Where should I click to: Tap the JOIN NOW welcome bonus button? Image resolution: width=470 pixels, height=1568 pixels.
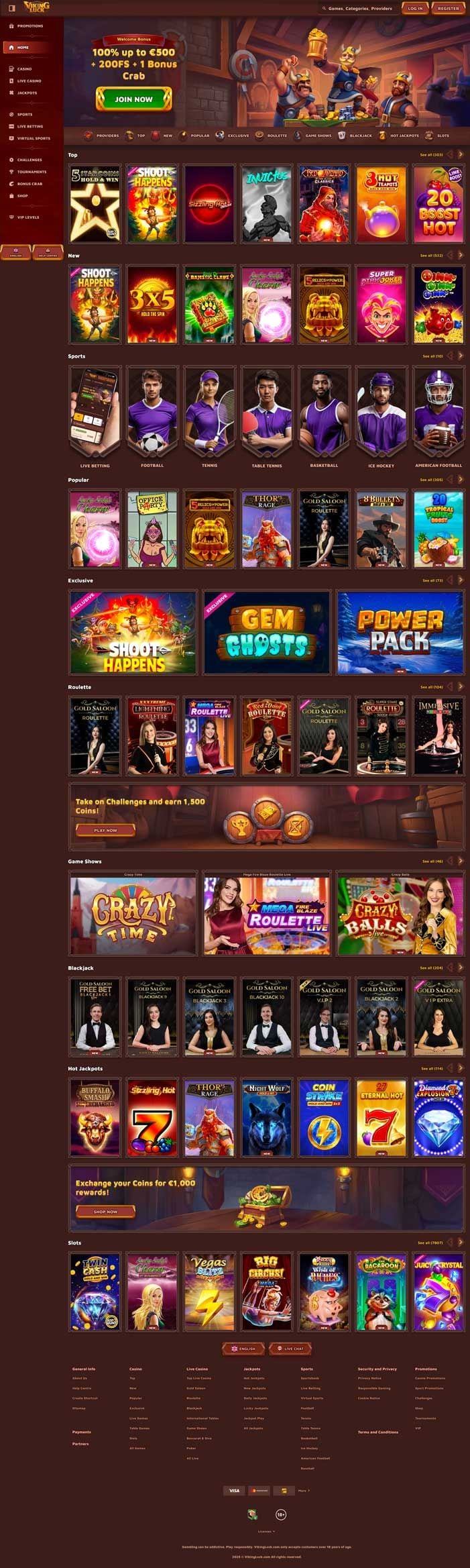pos(133,99)
